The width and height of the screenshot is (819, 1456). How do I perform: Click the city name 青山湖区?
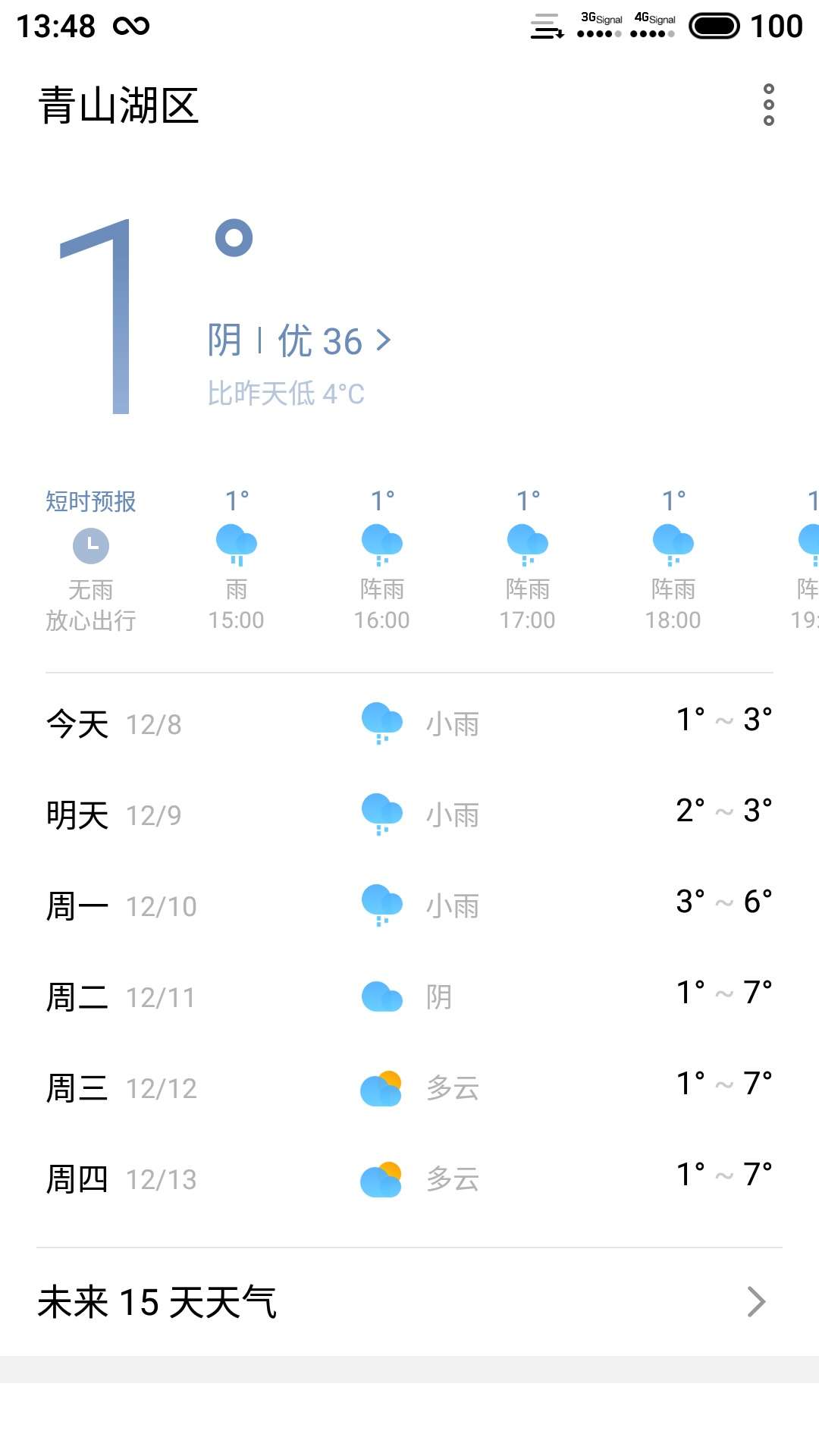(x=120, y=106)
